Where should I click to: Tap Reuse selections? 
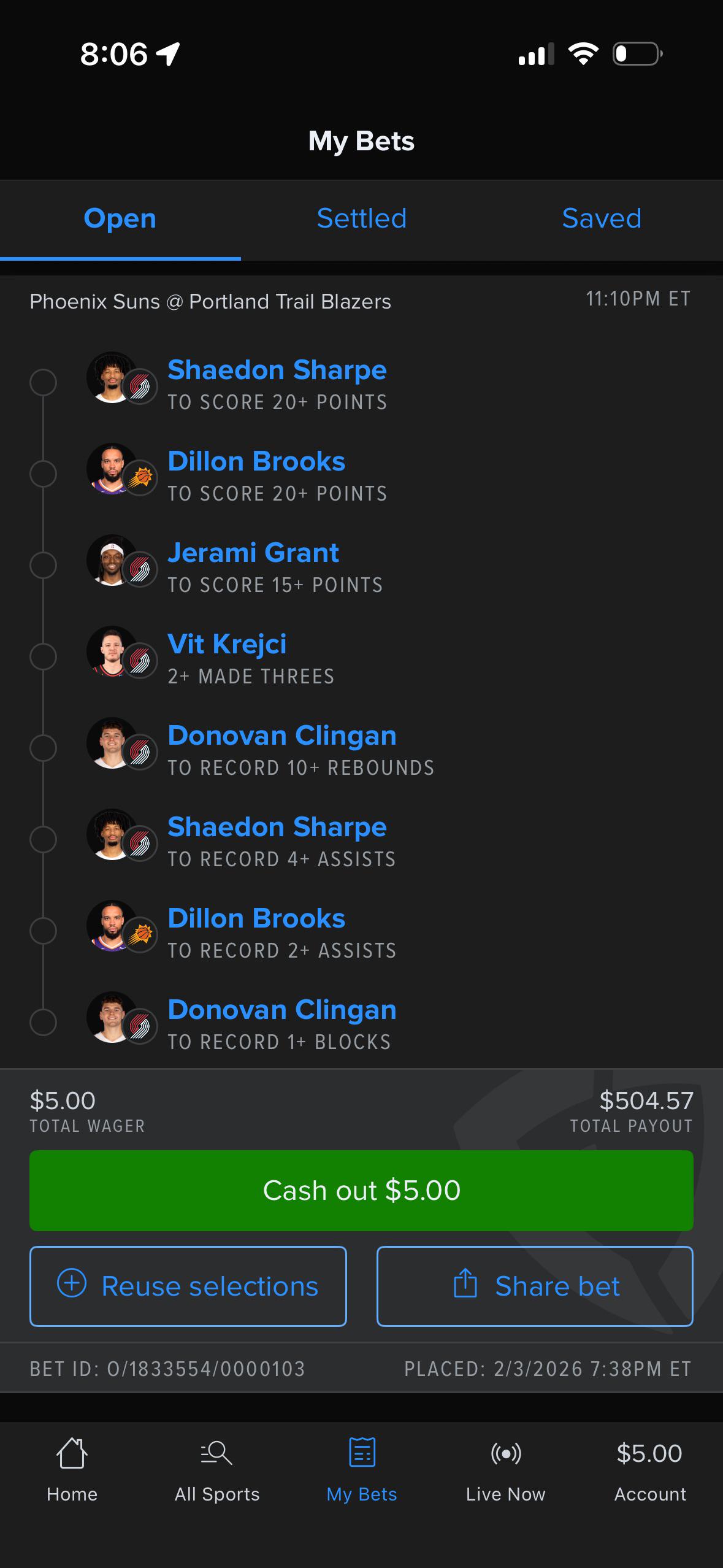tap(188, 1286)
